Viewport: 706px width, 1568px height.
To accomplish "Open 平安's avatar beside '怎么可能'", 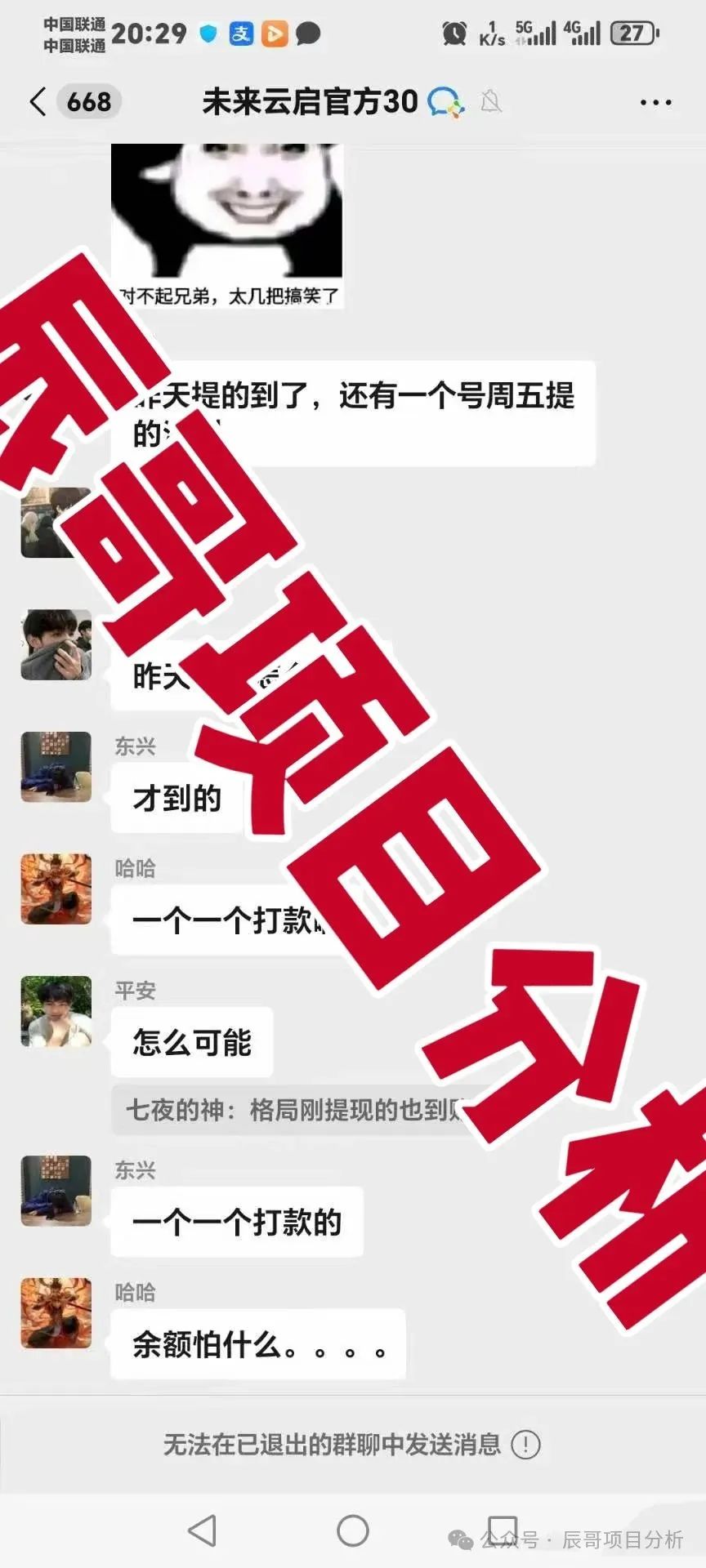I will [x=56, y=1011].
